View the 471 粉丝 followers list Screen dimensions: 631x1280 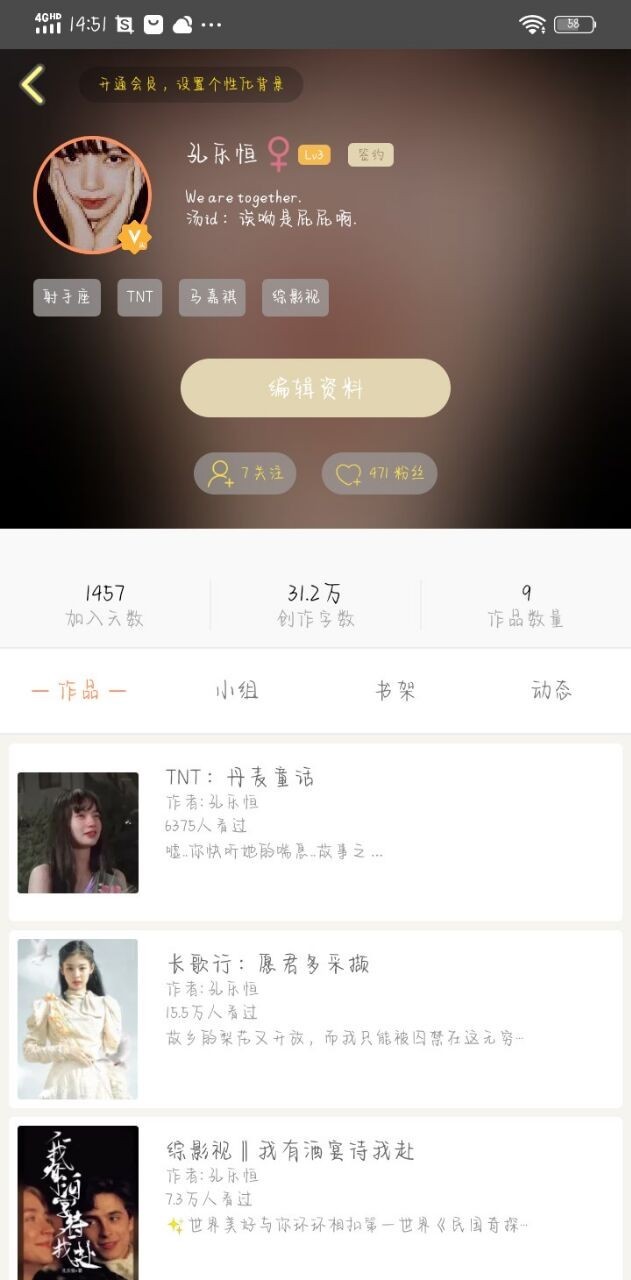click(x=379, y=473)
